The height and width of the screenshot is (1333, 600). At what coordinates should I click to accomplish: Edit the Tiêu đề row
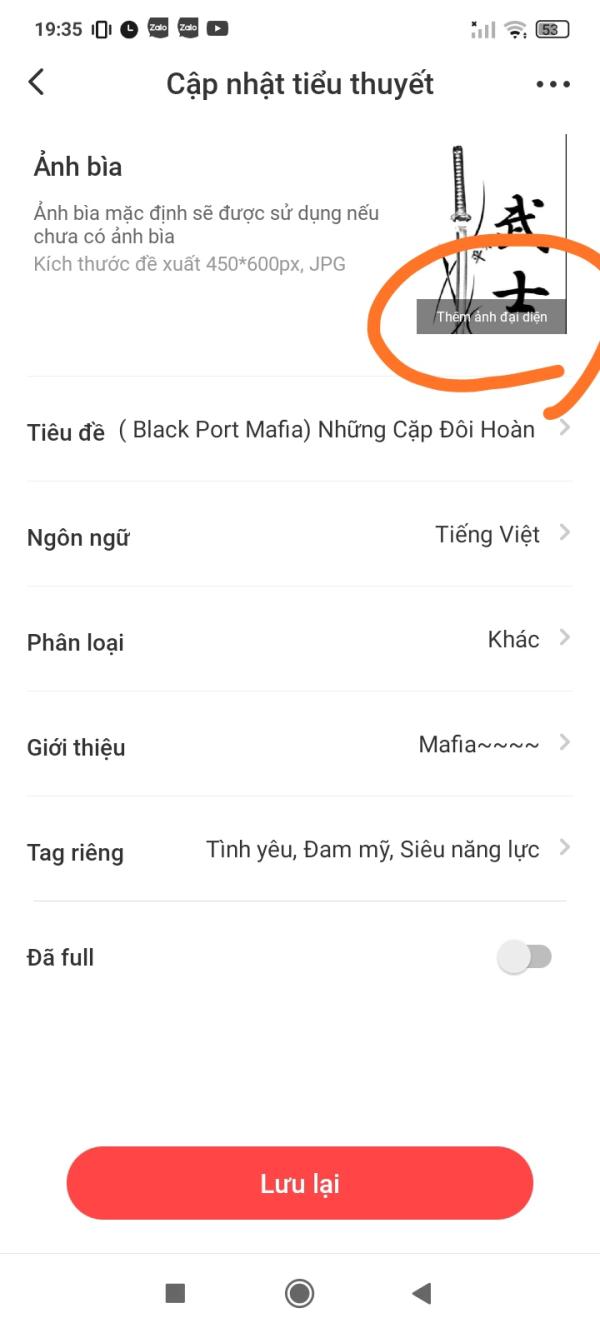click(x=300, y=430)
